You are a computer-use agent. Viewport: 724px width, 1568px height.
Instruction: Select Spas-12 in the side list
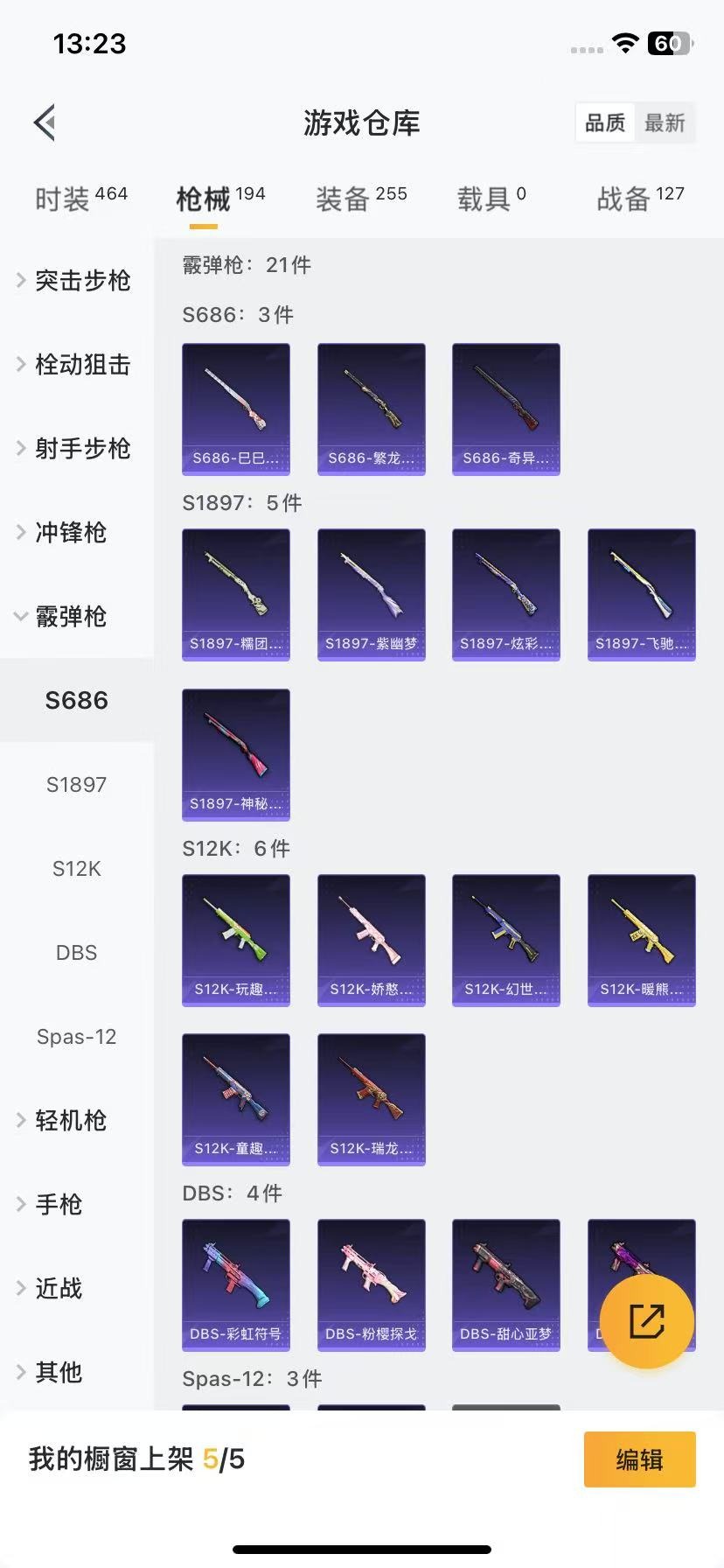click(x=77, y=1036)
